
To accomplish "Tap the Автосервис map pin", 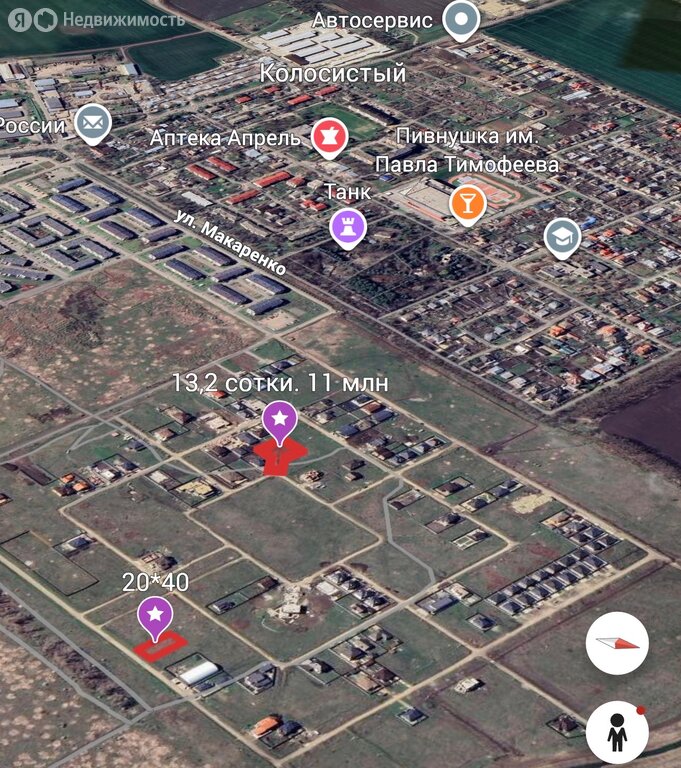I will coord(461,18).
